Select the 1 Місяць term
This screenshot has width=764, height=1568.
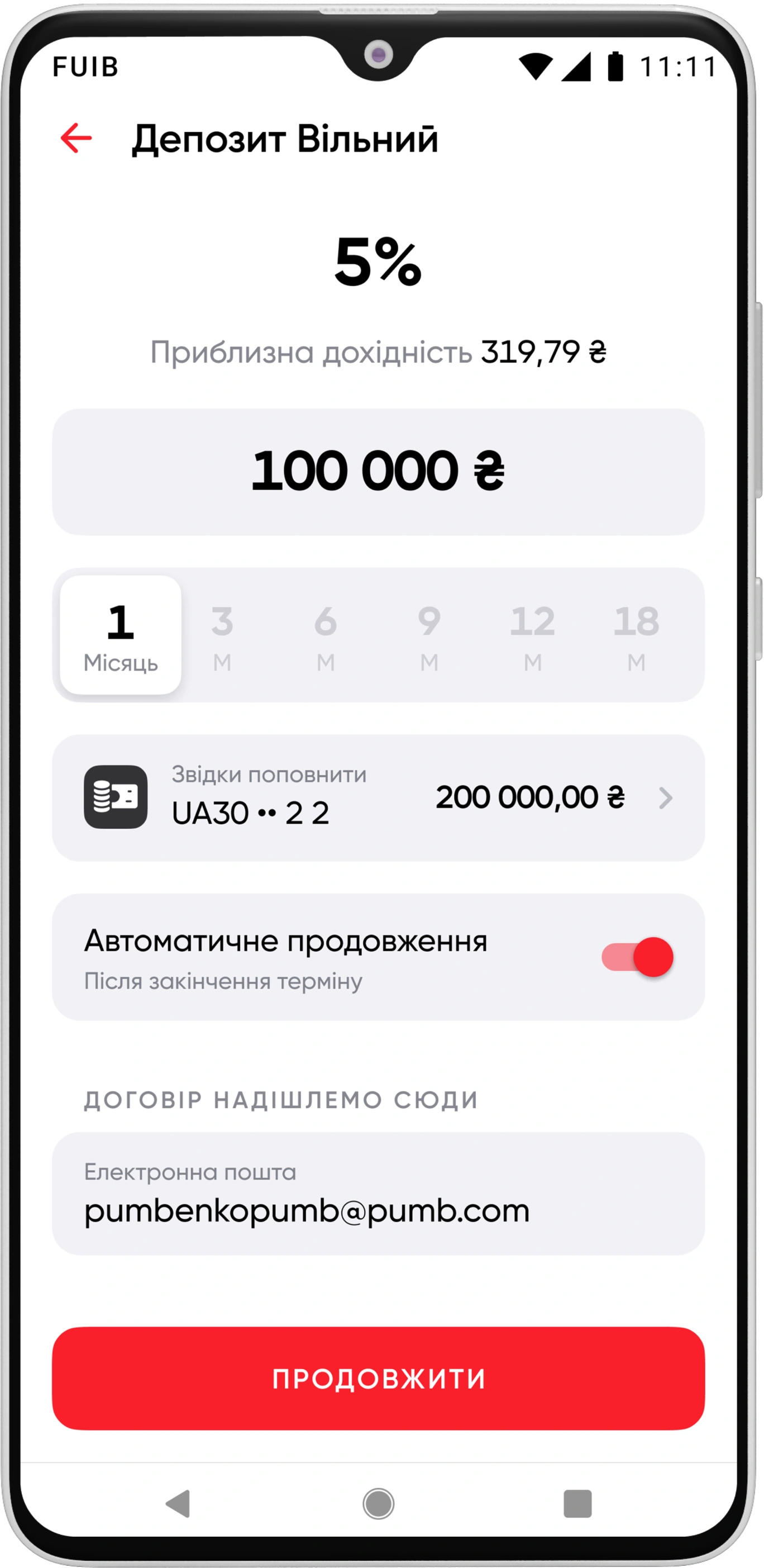click(x=121, y=635)
